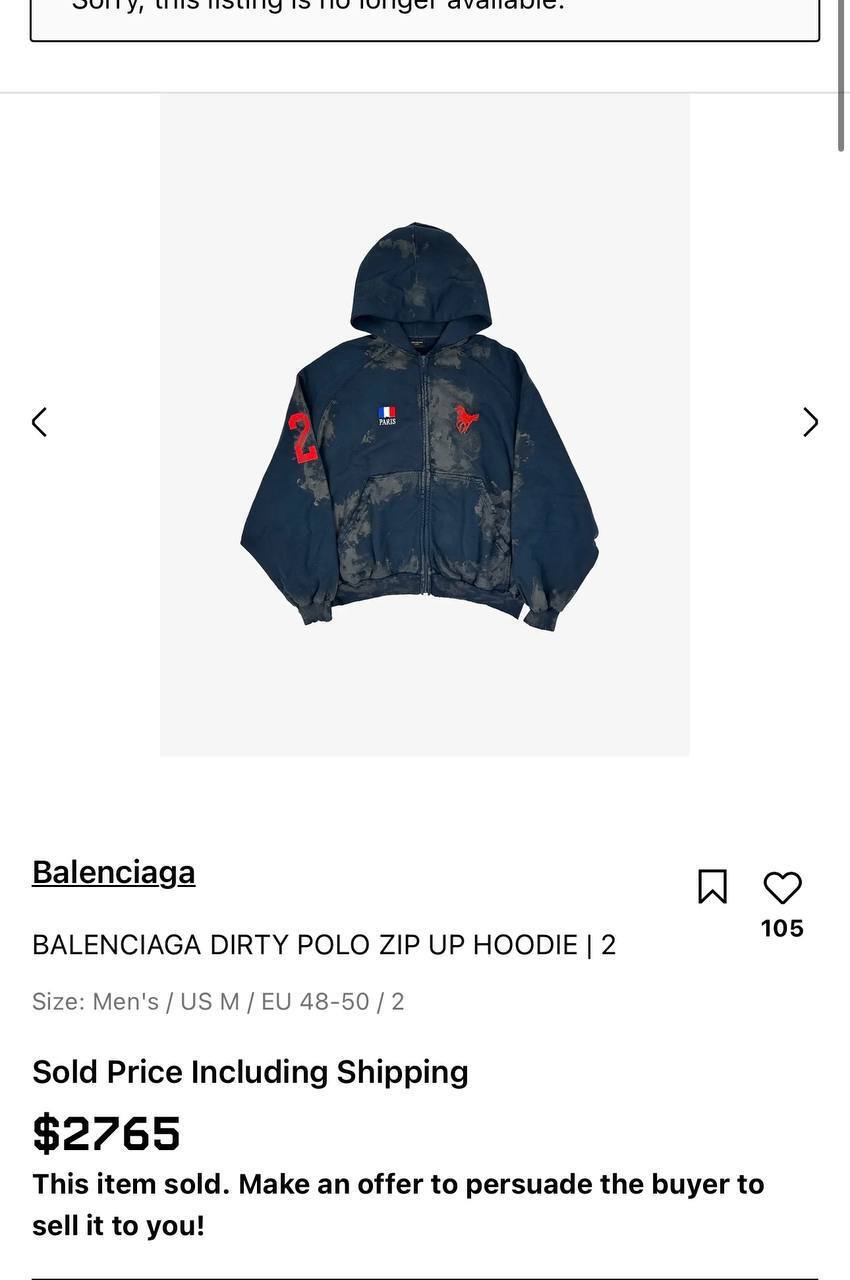Show the previous product photo

(x=39, y=422)
